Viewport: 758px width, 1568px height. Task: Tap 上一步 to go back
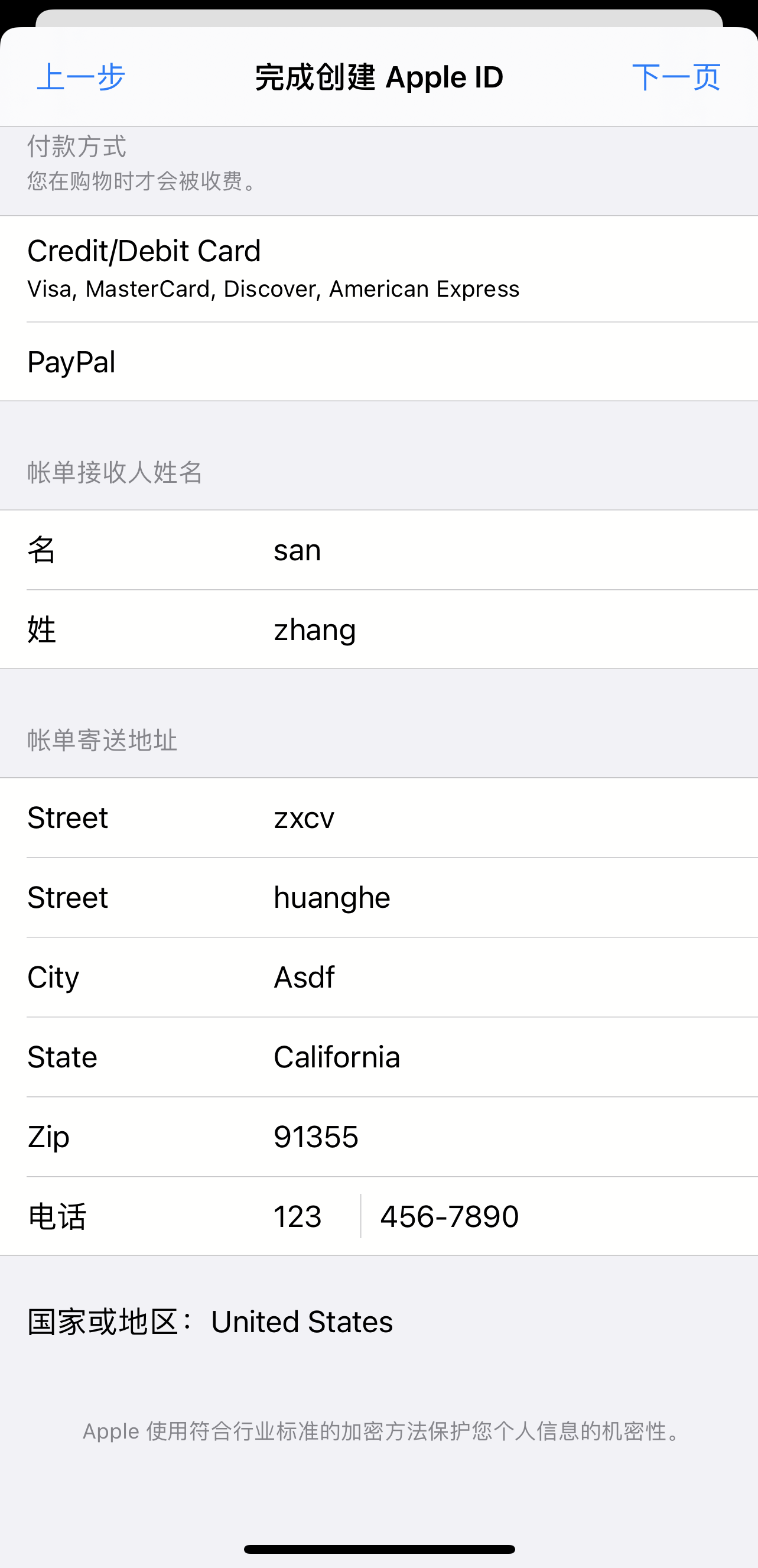80,77
